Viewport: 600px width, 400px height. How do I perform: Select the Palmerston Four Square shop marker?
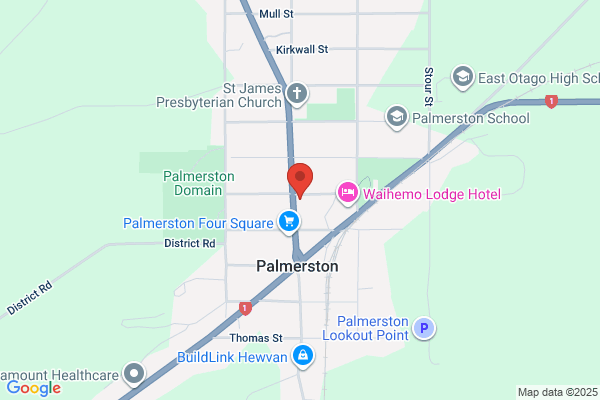289,223
